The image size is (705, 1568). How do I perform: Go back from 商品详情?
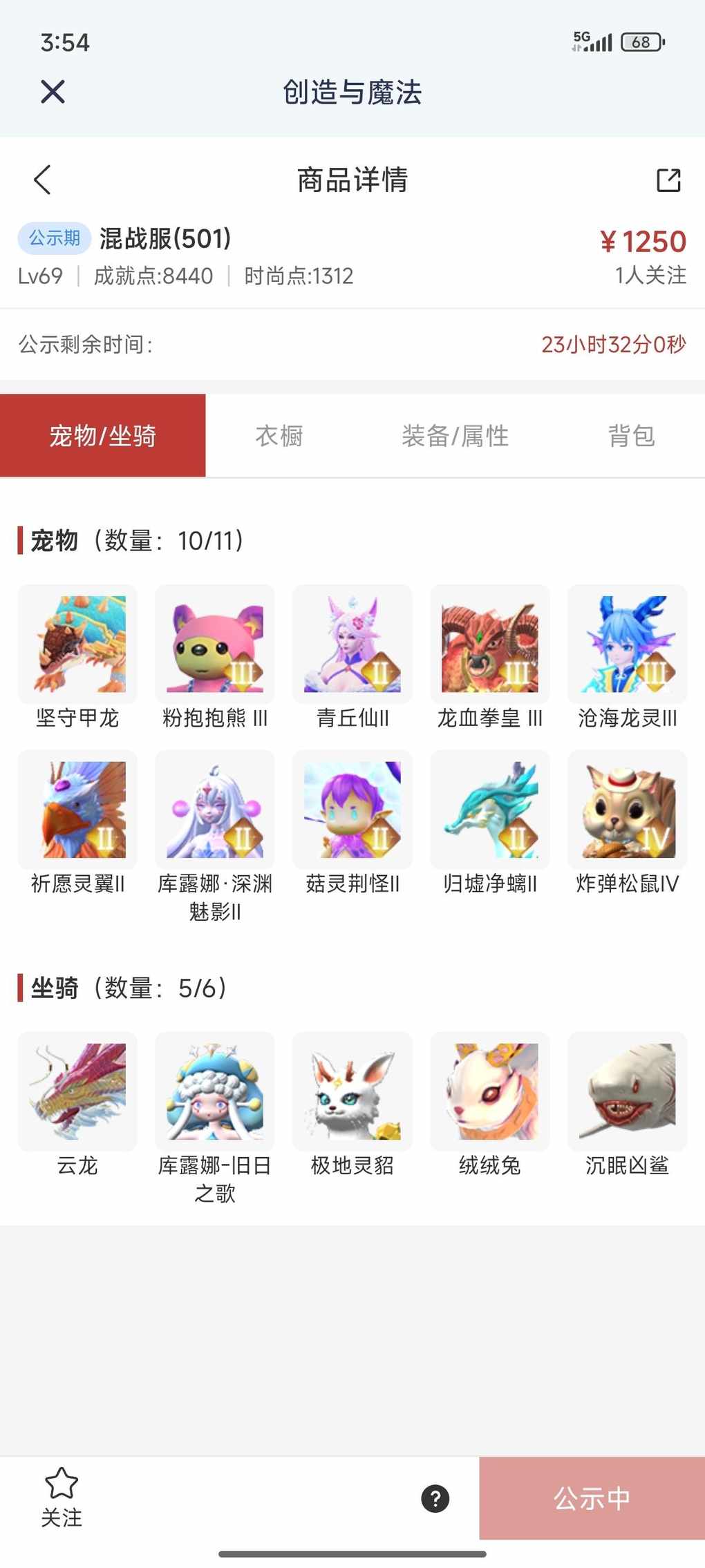click(42, 180)
